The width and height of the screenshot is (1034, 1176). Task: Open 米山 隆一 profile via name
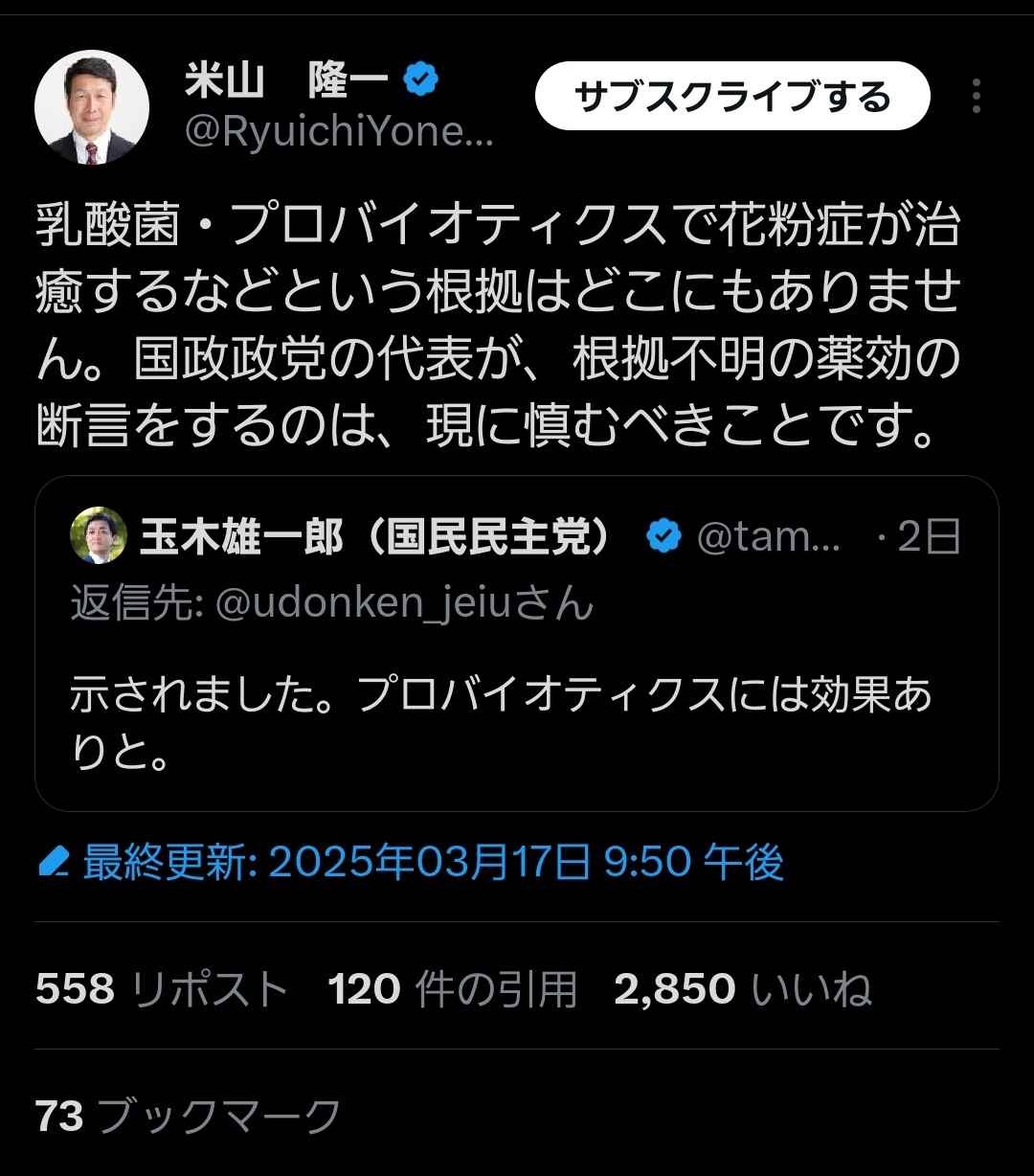285,83
